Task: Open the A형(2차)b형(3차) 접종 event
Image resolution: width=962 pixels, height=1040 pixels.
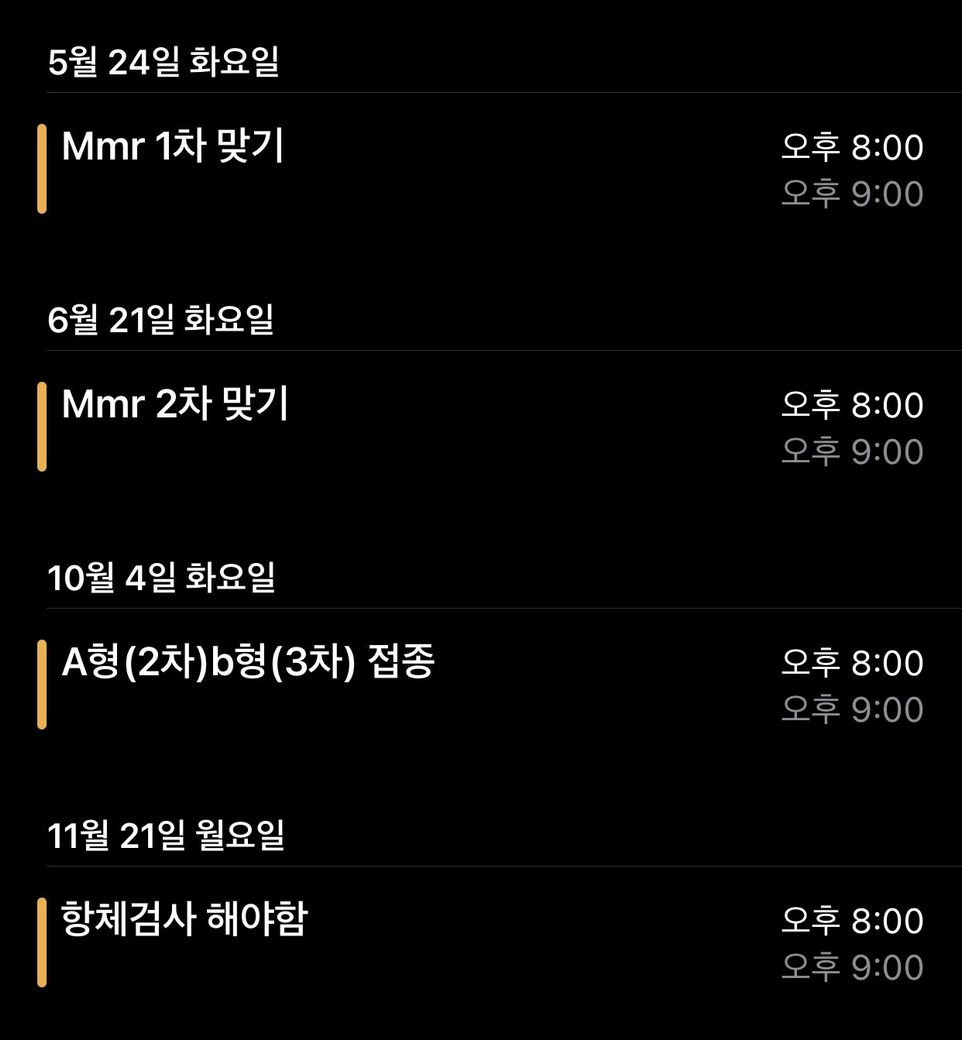Action: point(248,663)
